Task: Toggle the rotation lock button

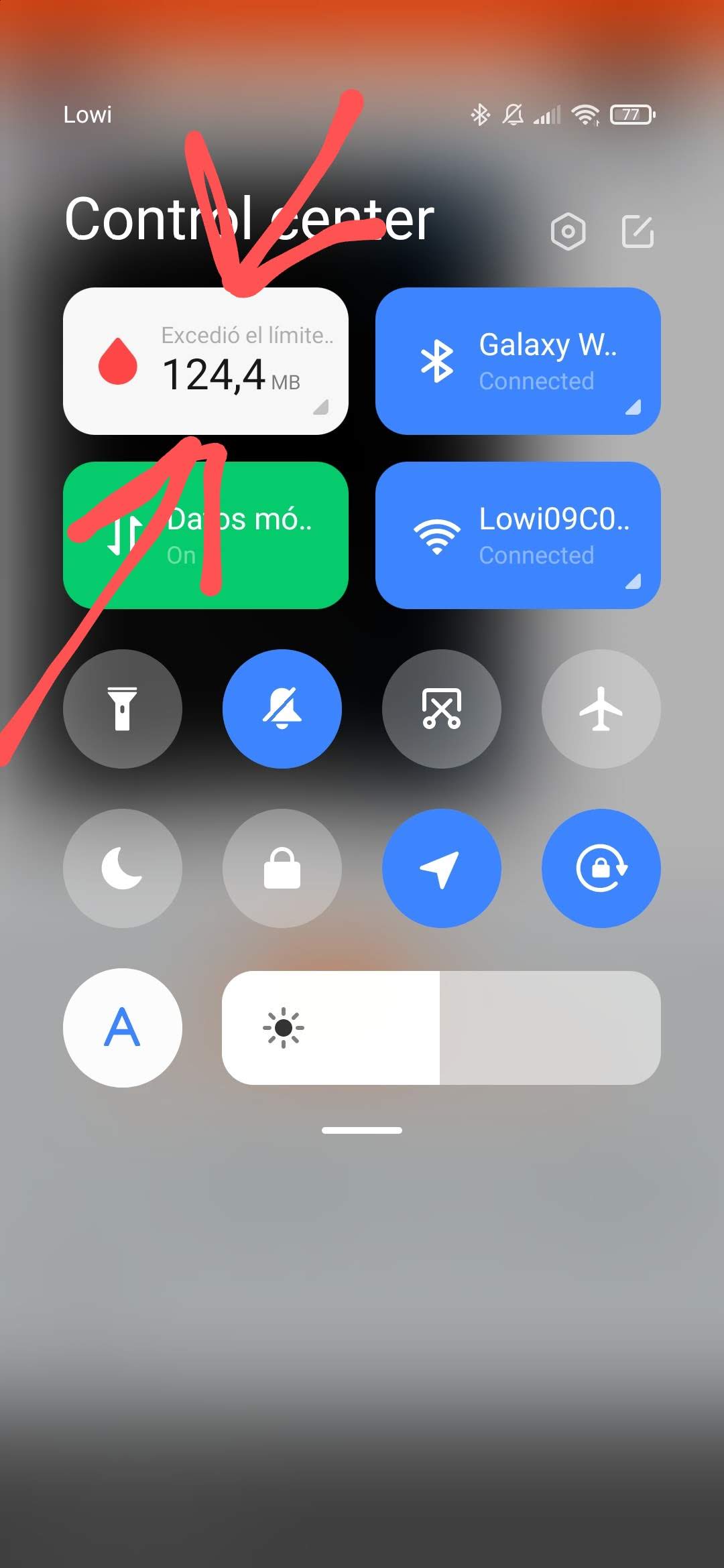Action: [601, 868]
